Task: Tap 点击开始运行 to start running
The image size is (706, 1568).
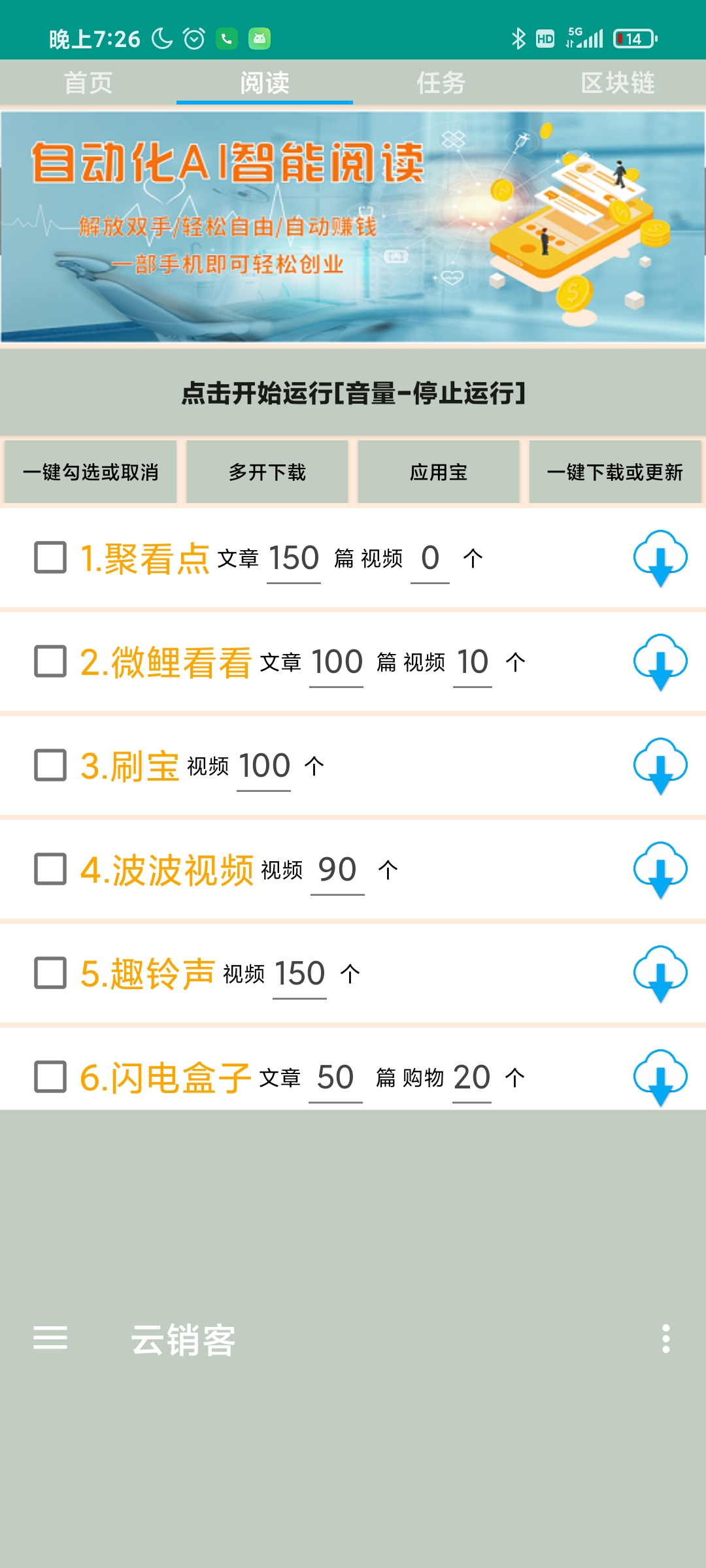Action: coord(353,393)
